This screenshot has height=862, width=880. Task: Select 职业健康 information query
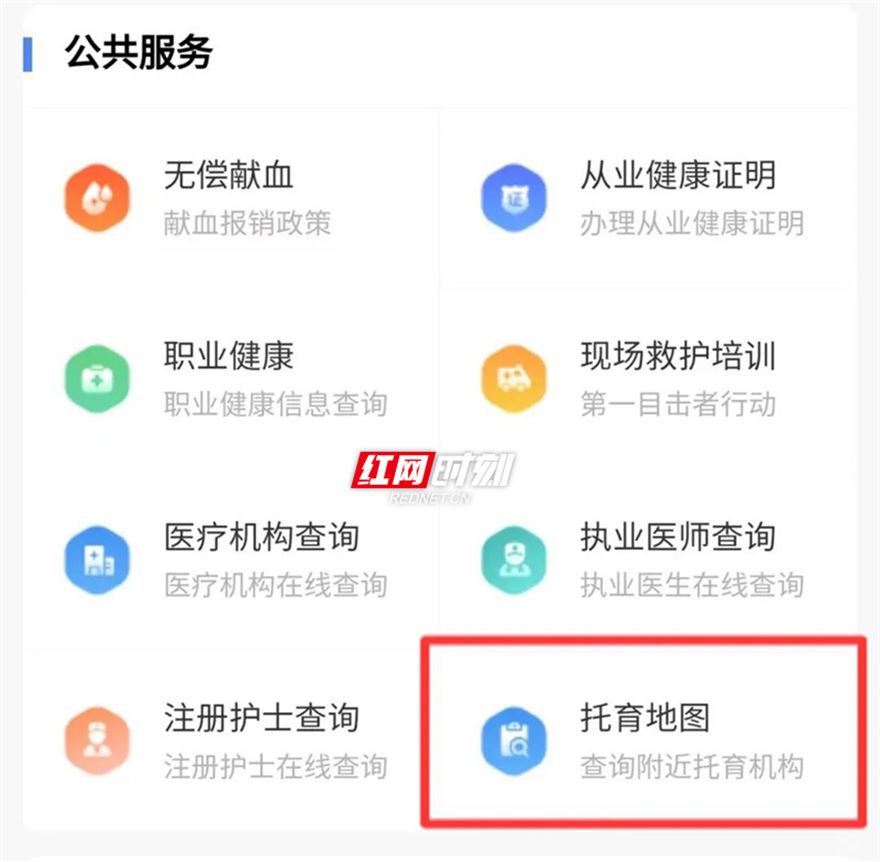[x=228, y=378]
